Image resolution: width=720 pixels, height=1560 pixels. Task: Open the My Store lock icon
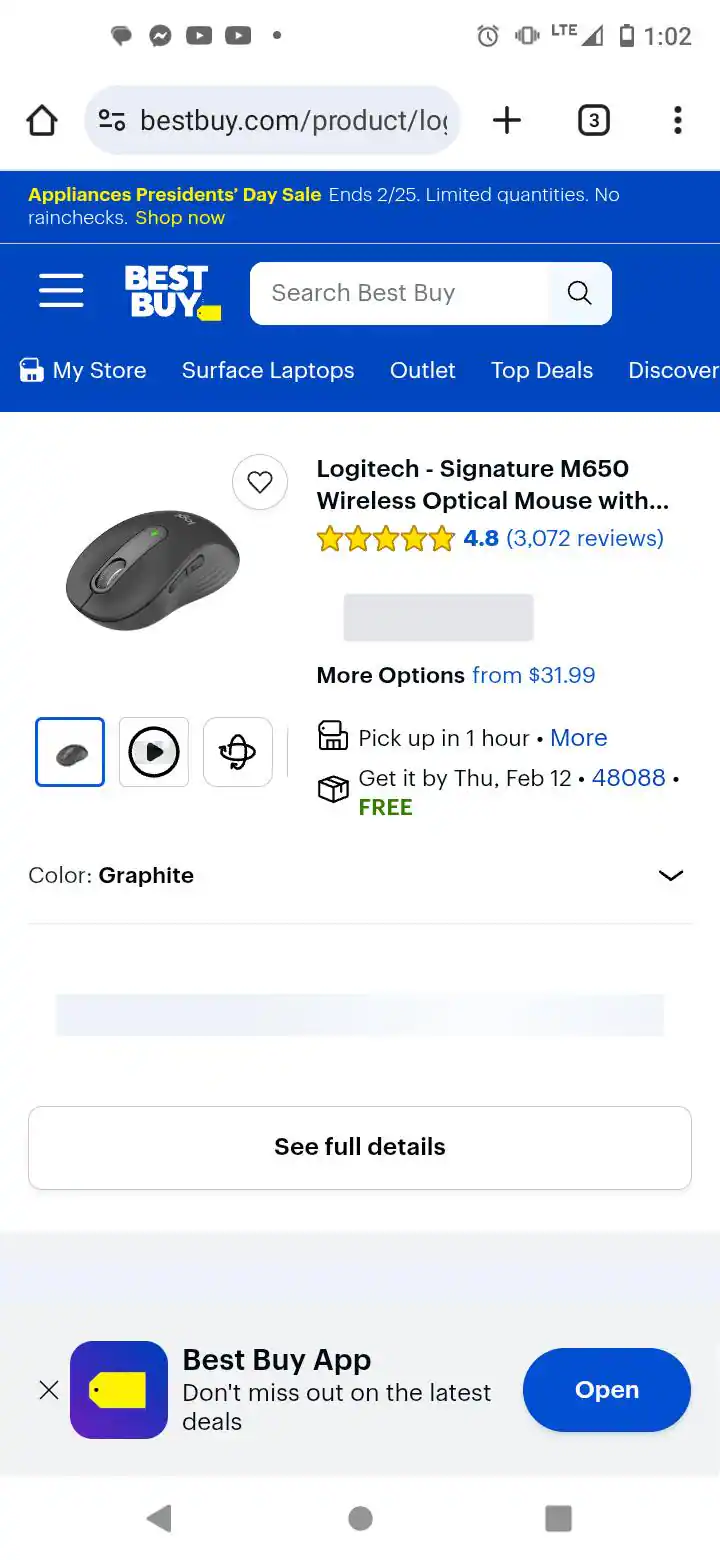[32, 370]
